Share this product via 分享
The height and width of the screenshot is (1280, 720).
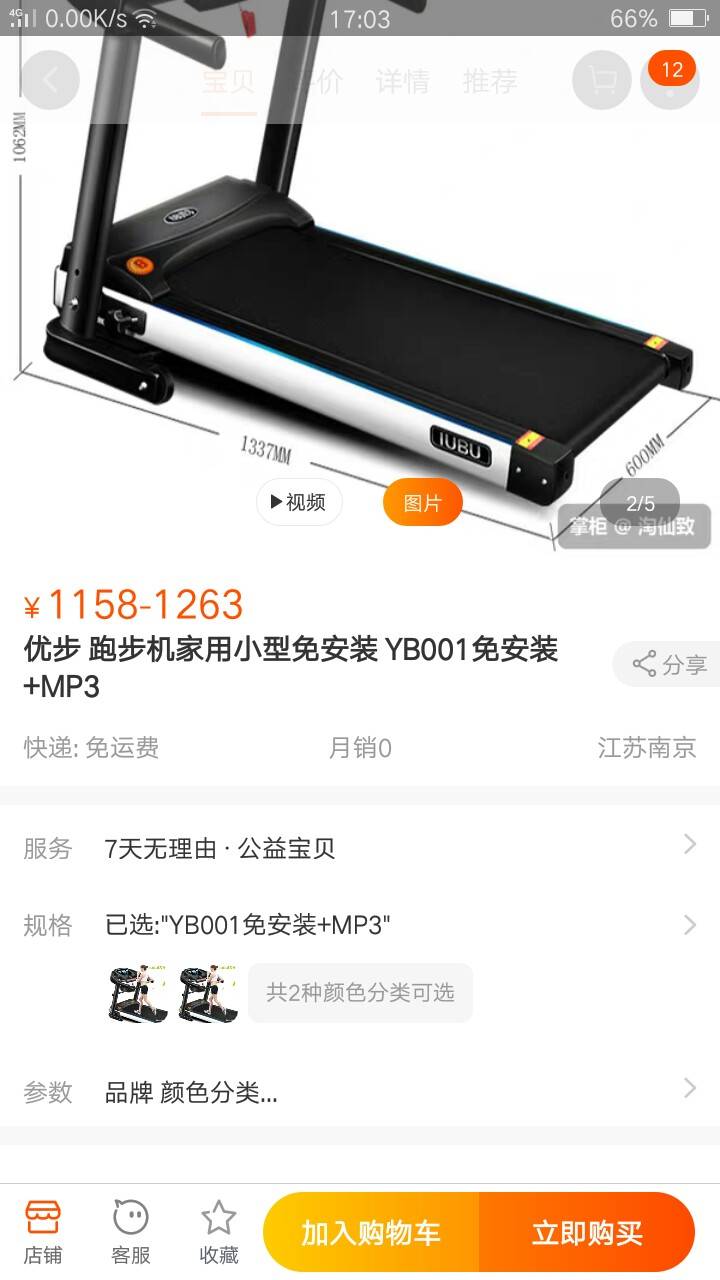[x=667, y=664]
